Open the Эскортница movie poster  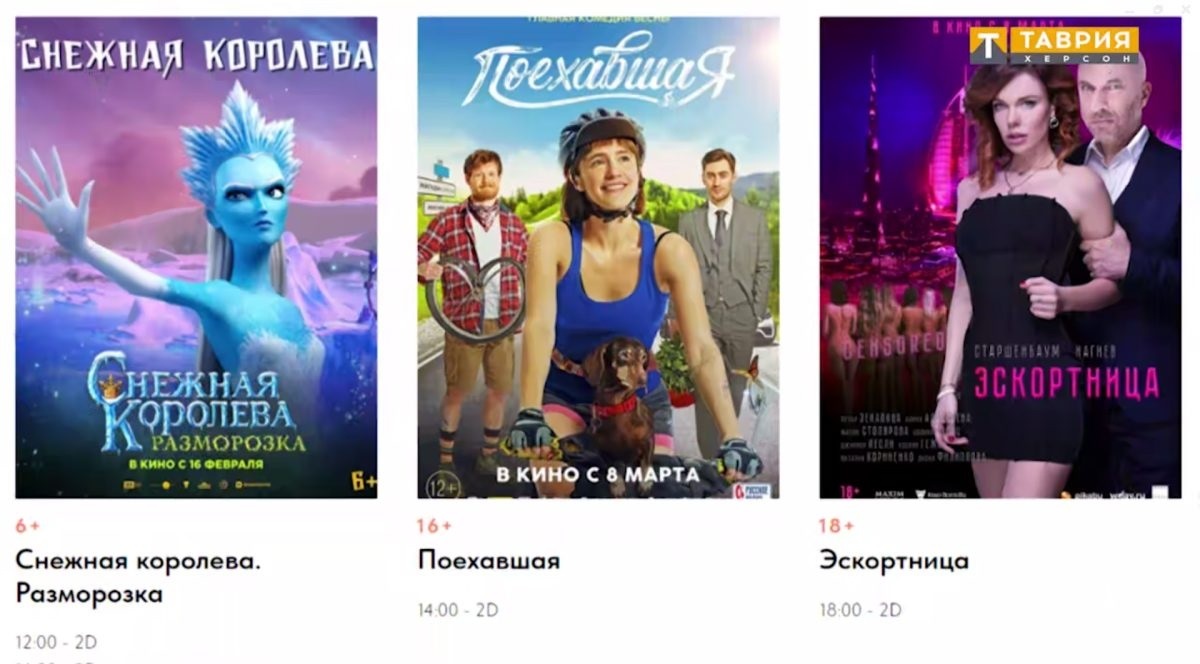pyautogui.click(x=1000, y=257)
